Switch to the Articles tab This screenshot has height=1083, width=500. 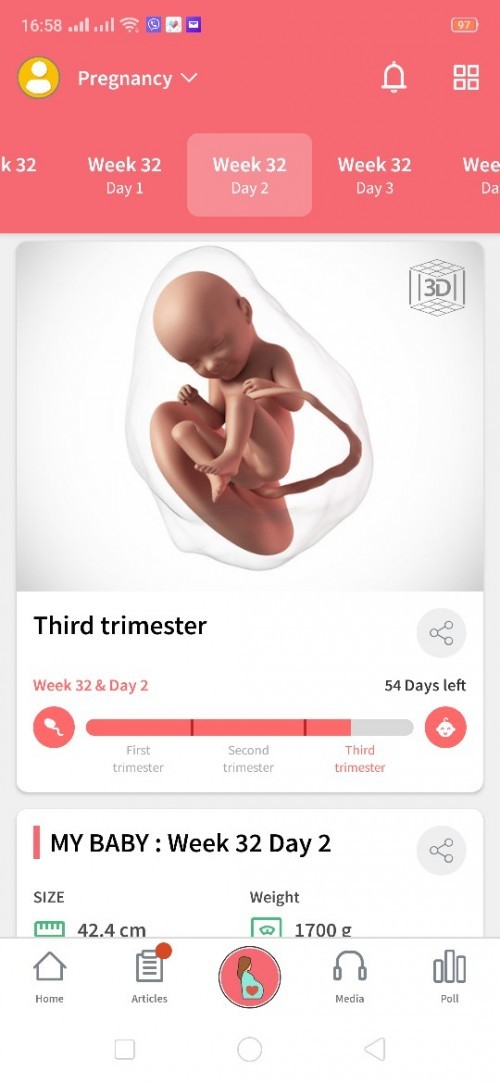[150, 977]
